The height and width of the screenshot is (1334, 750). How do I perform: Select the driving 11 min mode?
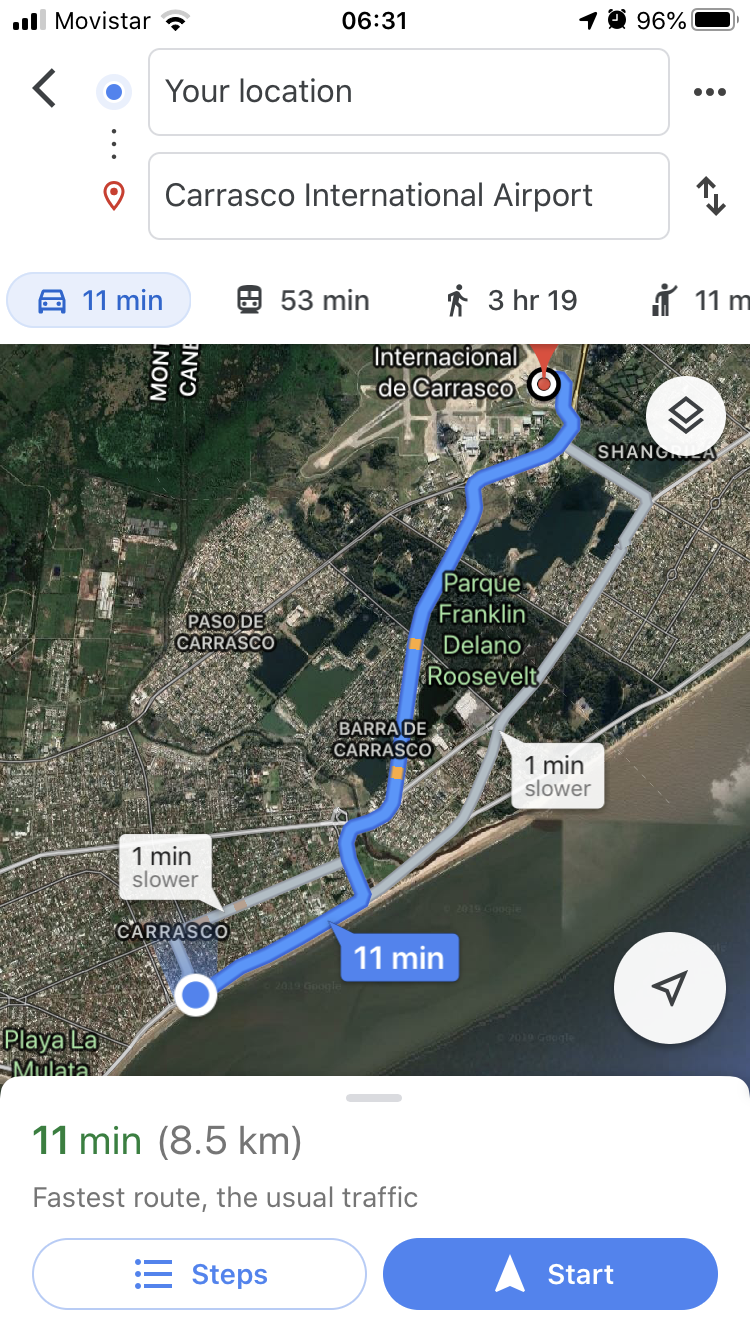(99, 300)
